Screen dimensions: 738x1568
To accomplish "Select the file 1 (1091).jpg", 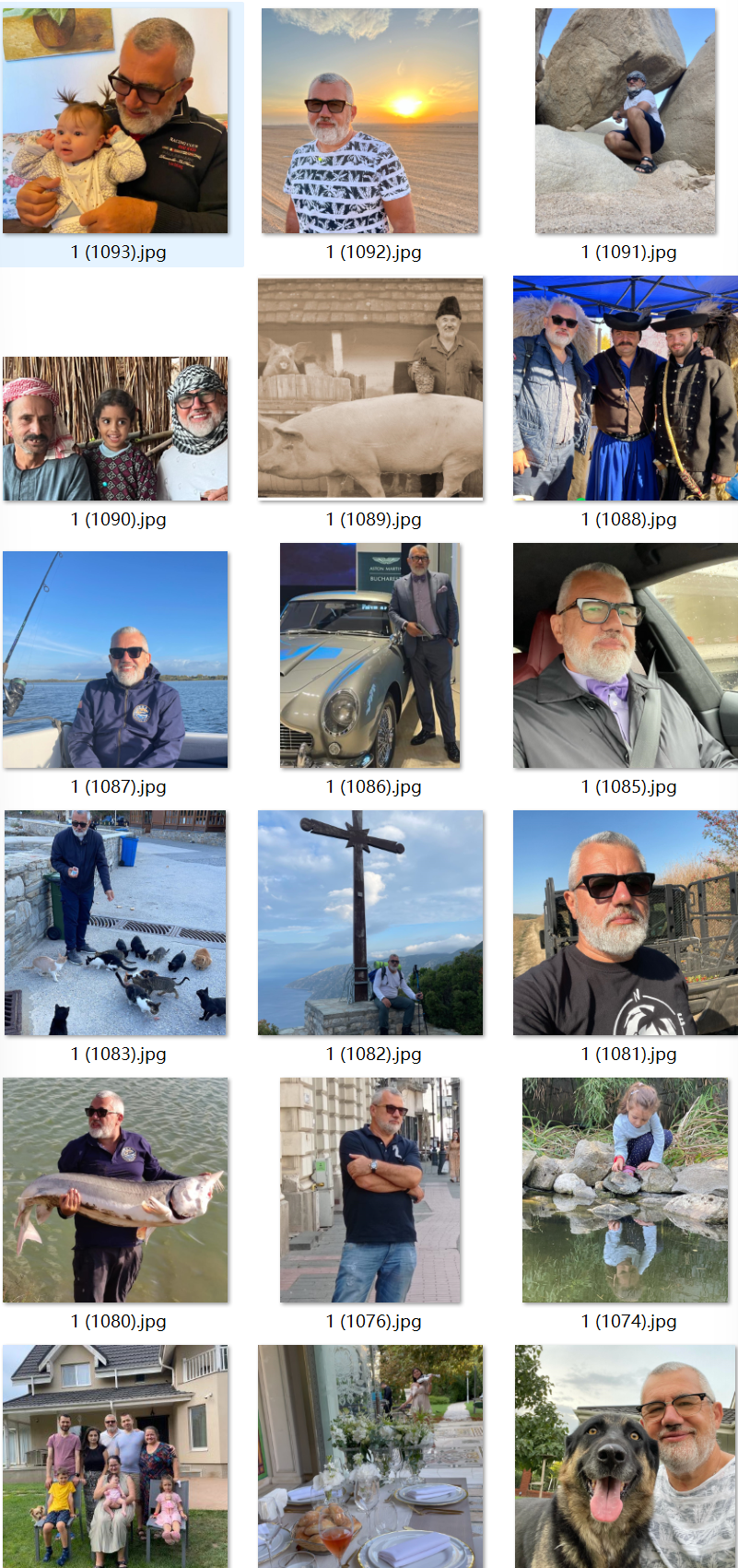I will (625, 121).
